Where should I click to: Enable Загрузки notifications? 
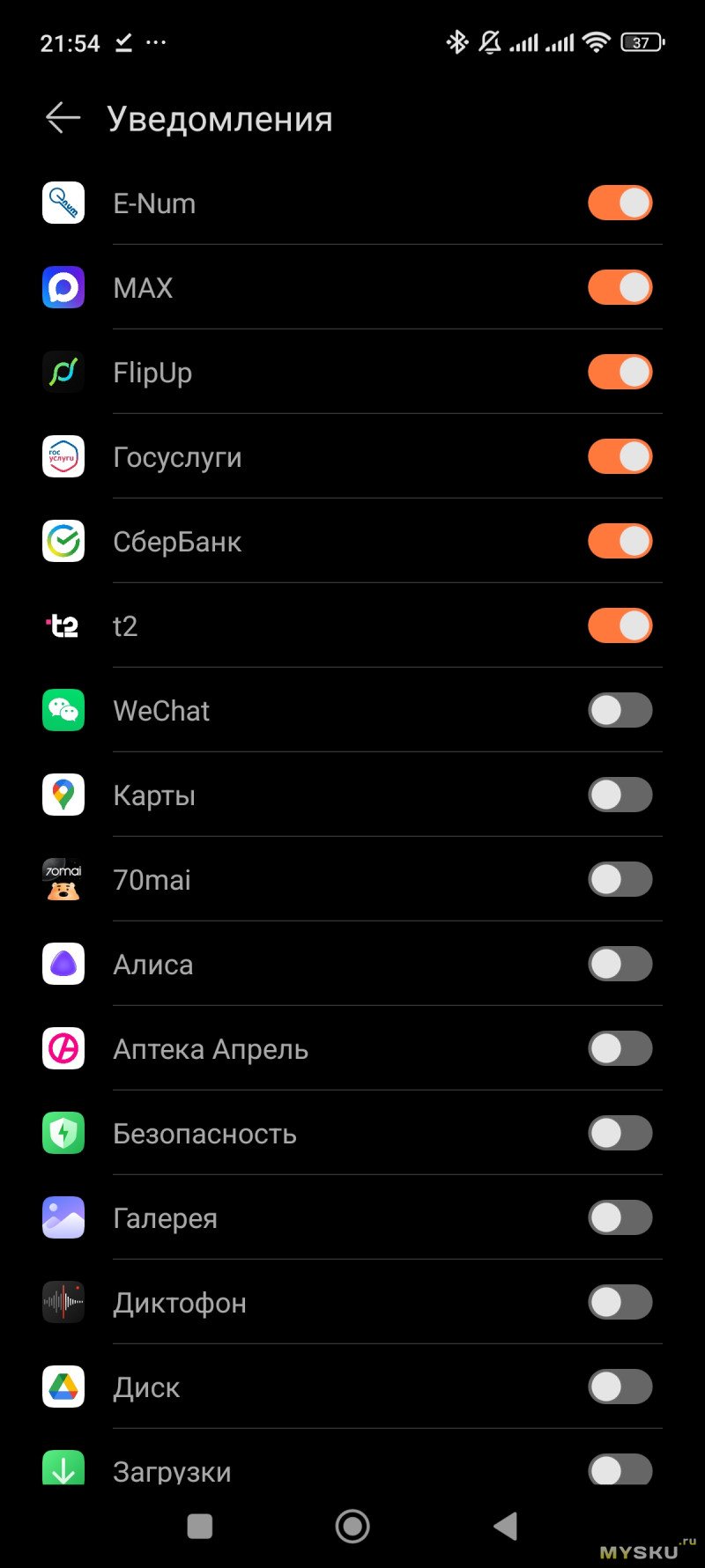[620, 1469]
